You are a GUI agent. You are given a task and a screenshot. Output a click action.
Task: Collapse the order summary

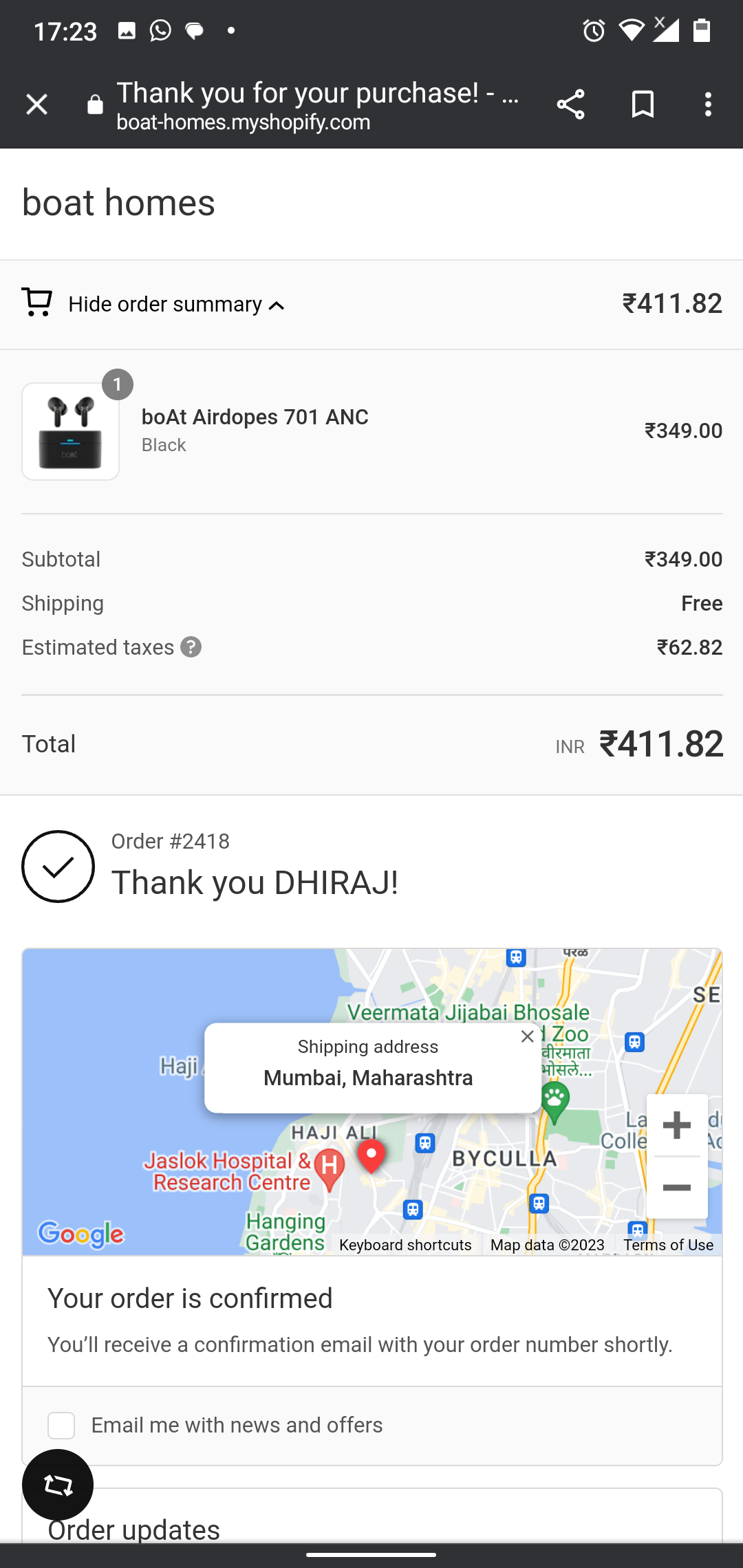pos(176,304)
